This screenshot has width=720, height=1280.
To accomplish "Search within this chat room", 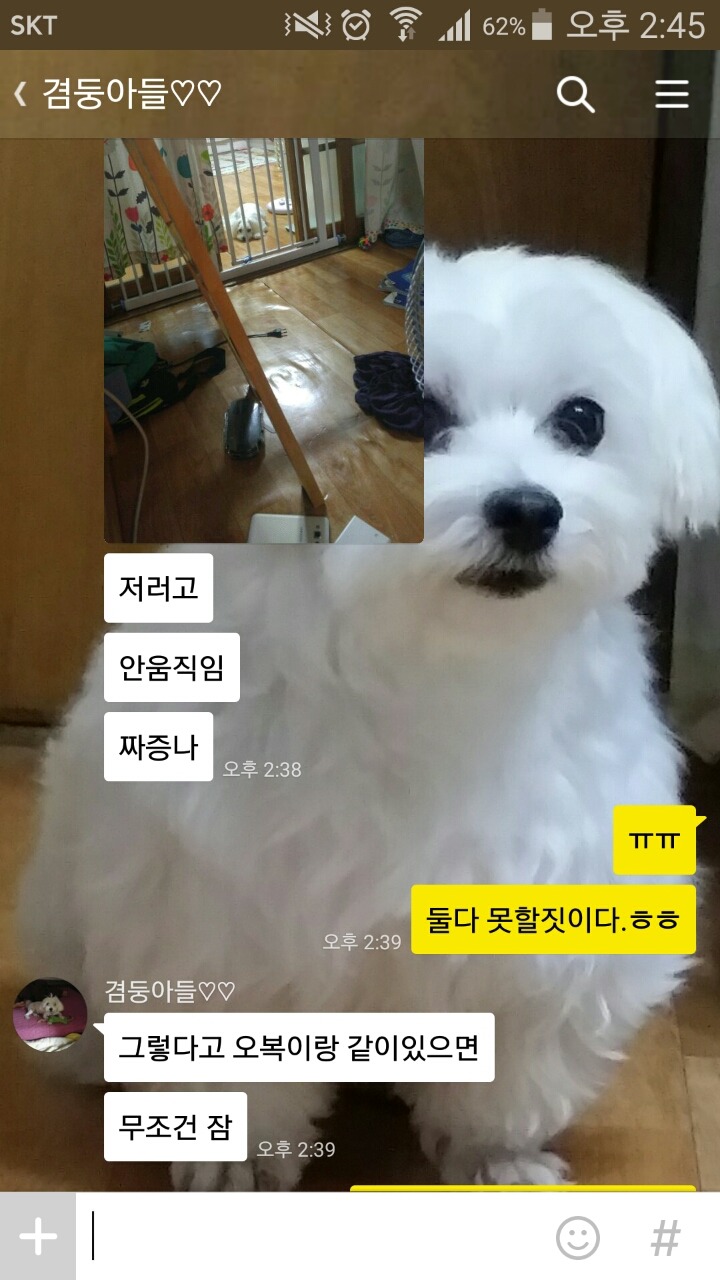I will tap(576, 94).
